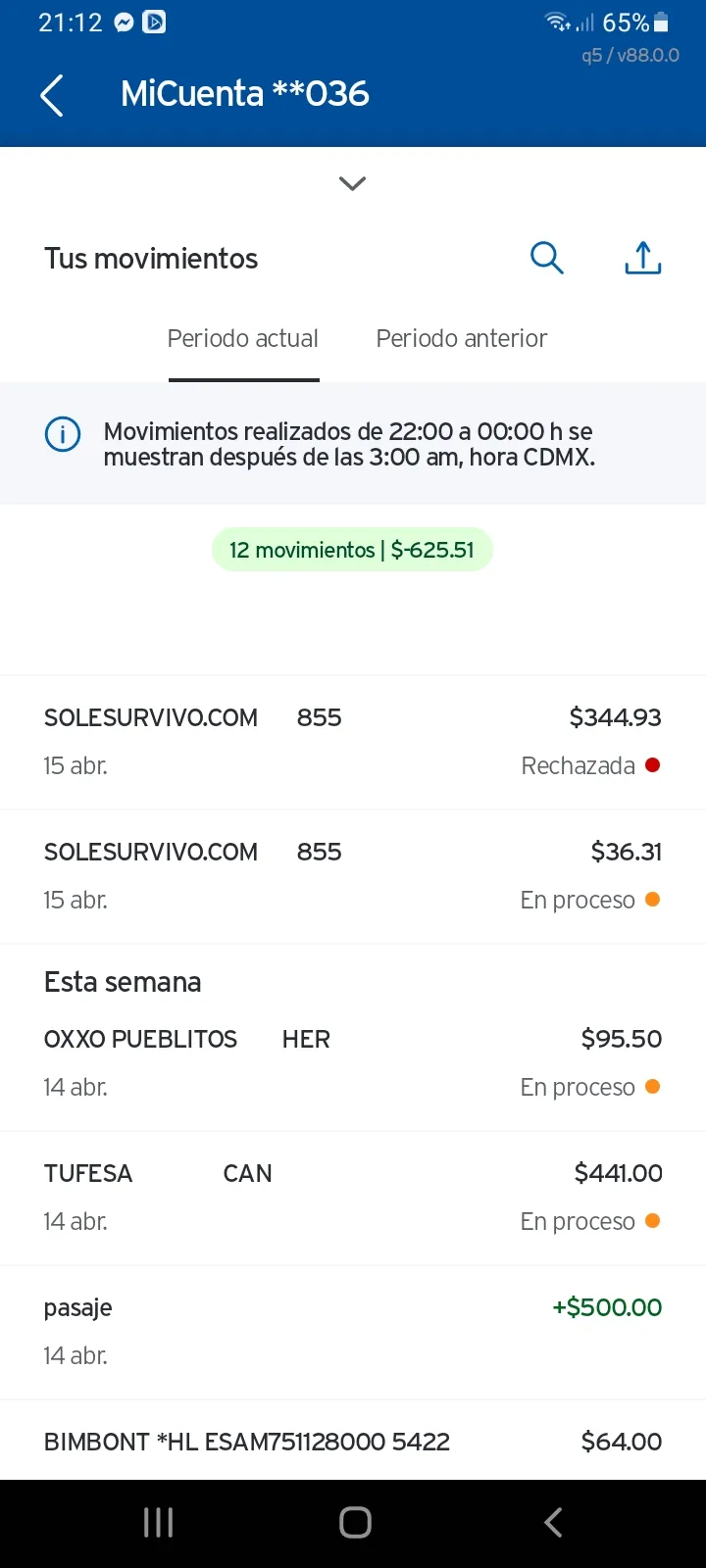Open the rejected SOLESURVIVO.COM $344.93 transaction
The width and height of the screenshot is (706, 1568).
point(353,742)
